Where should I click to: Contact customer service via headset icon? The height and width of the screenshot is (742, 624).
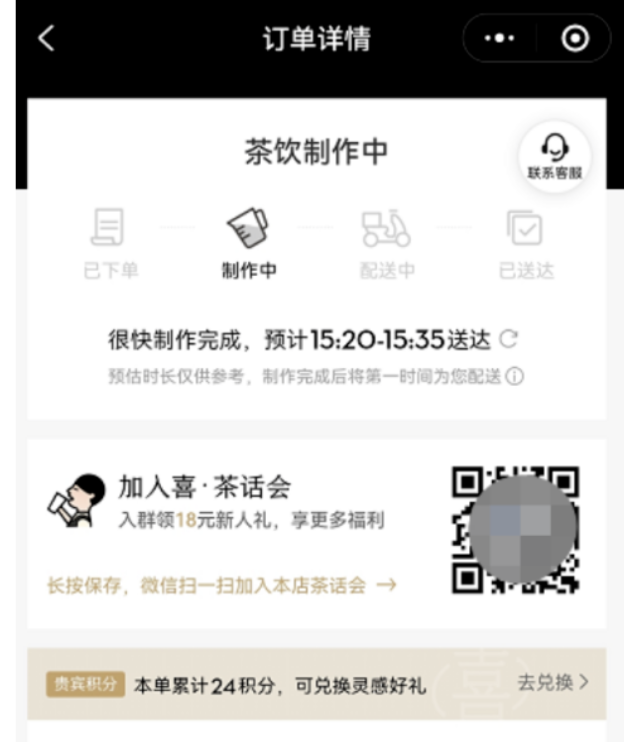554,156
